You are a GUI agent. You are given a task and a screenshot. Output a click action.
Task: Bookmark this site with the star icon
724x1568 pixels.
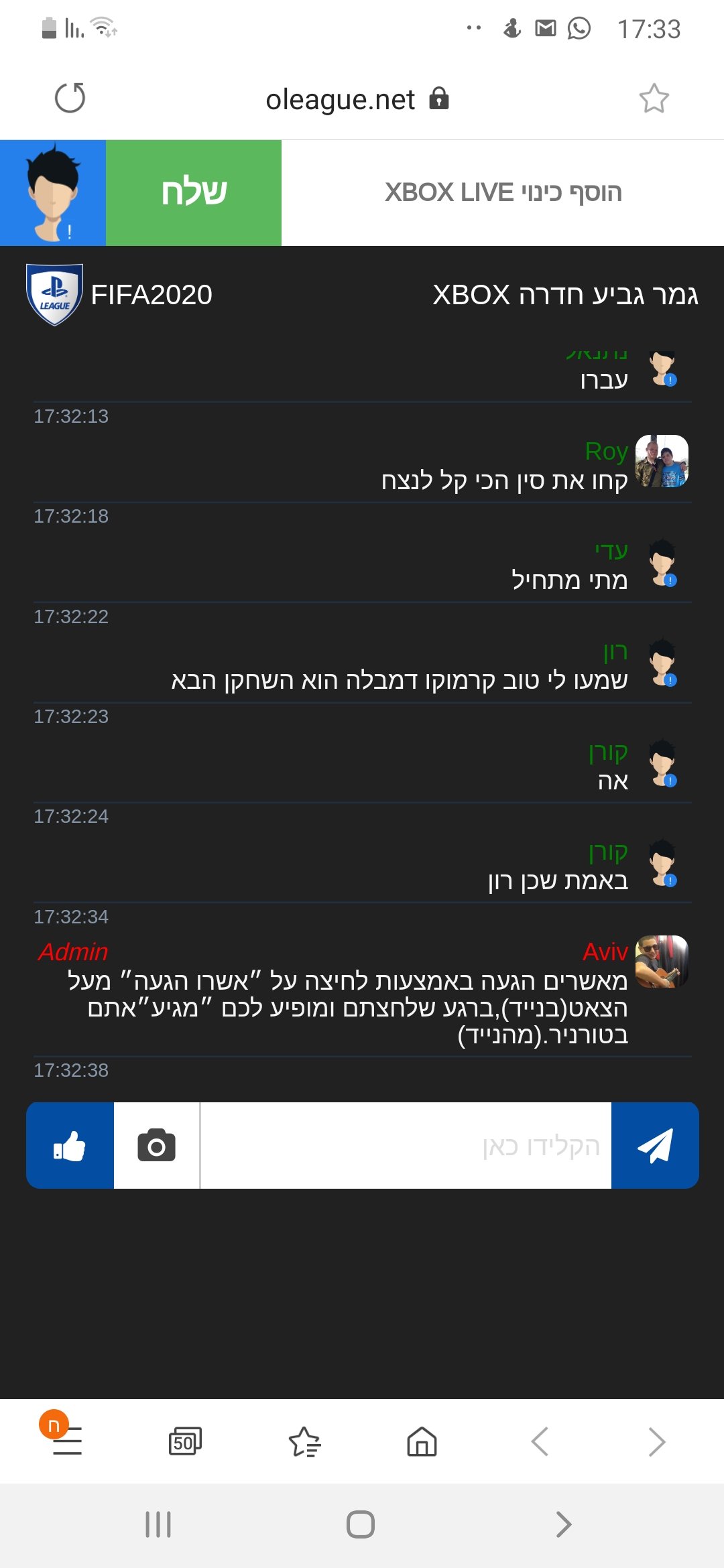(x=654, y=99)
